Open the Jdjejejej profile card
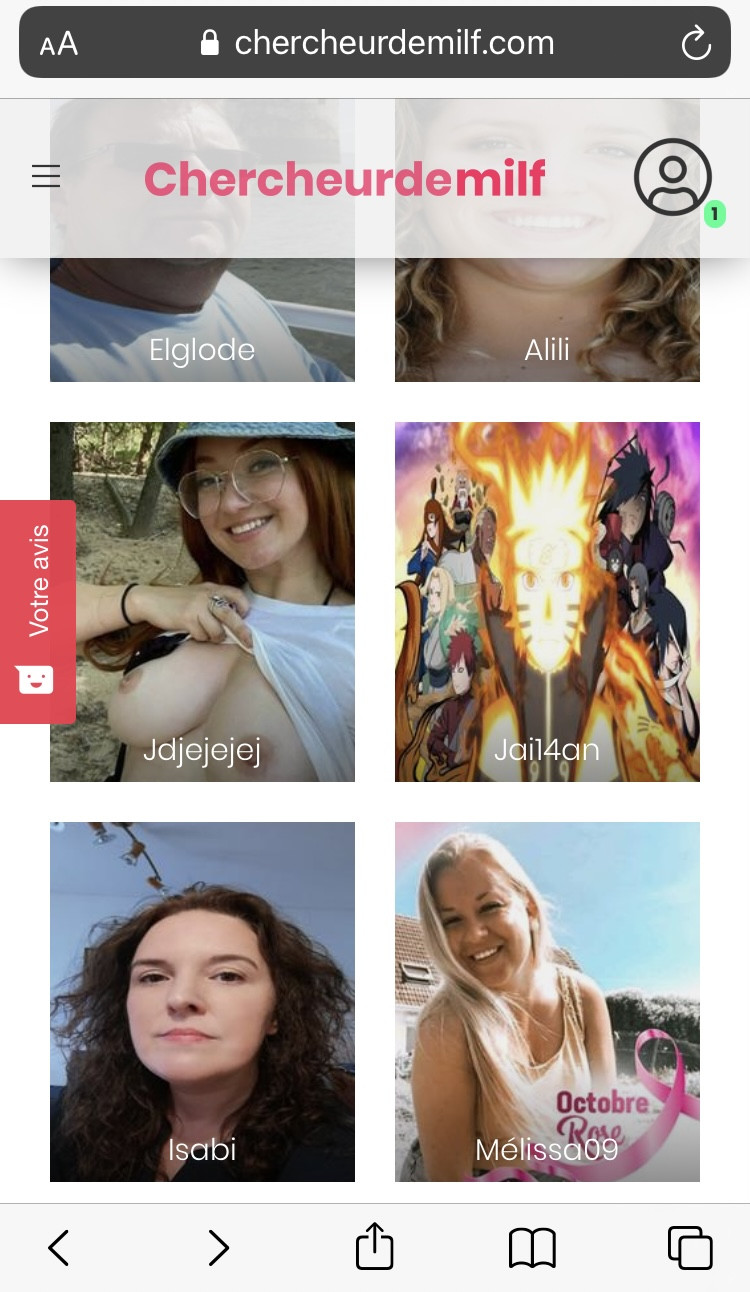This screenshot has height=1292, width=750. click(x=202, y=601)
